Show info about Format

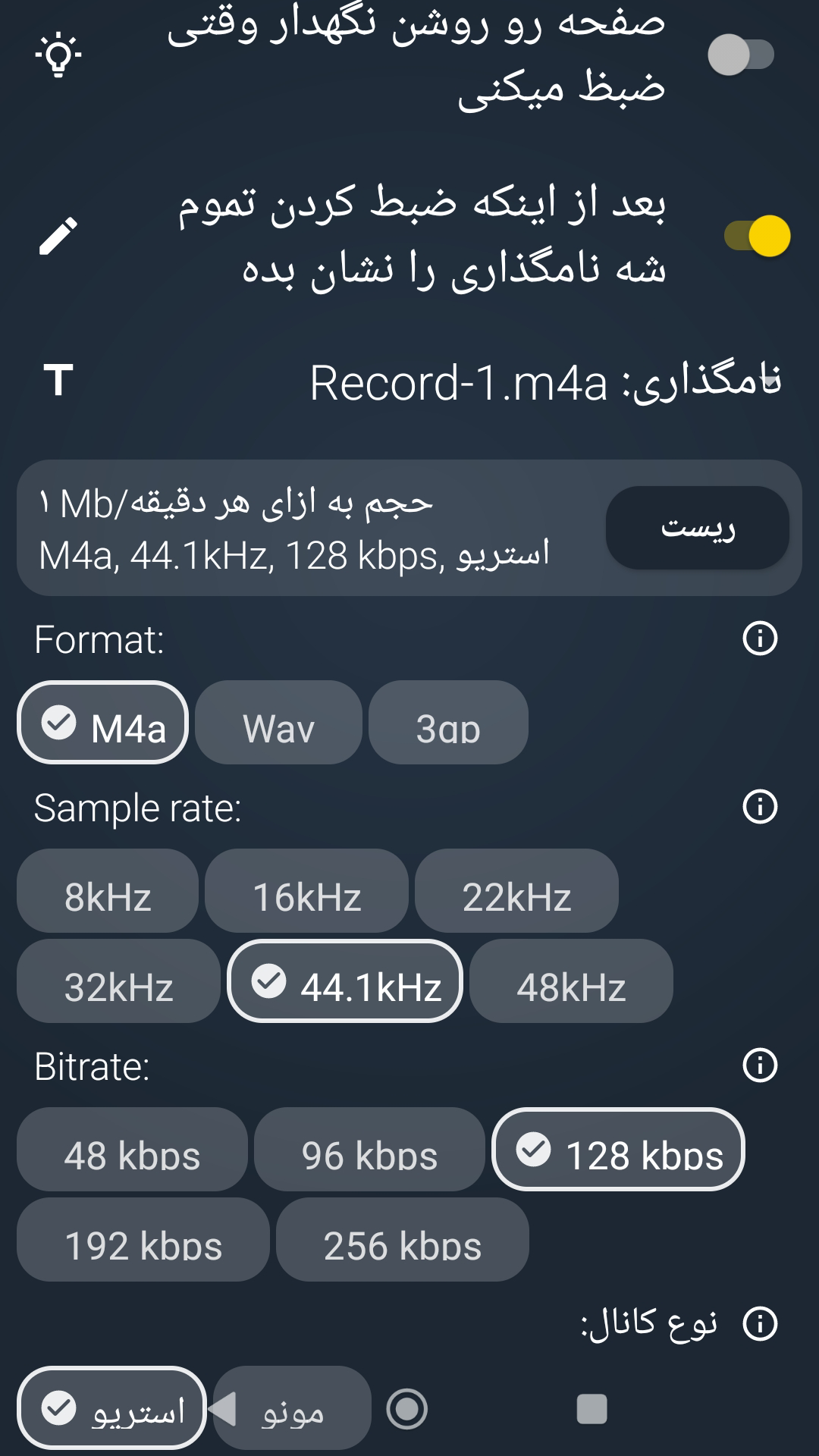pos(760,639)
